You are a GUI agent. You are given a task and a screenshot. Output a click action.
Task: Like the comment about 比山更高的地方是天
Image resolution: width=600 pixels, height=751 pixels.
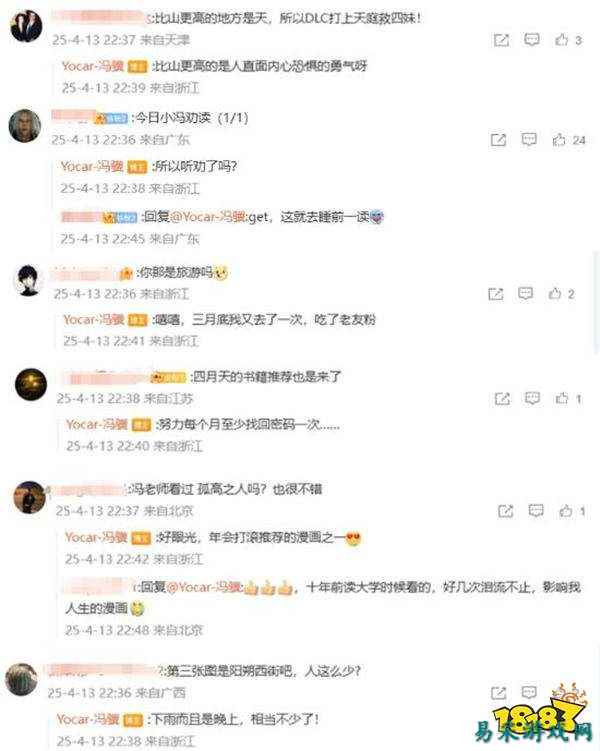(x=560, y=40)
